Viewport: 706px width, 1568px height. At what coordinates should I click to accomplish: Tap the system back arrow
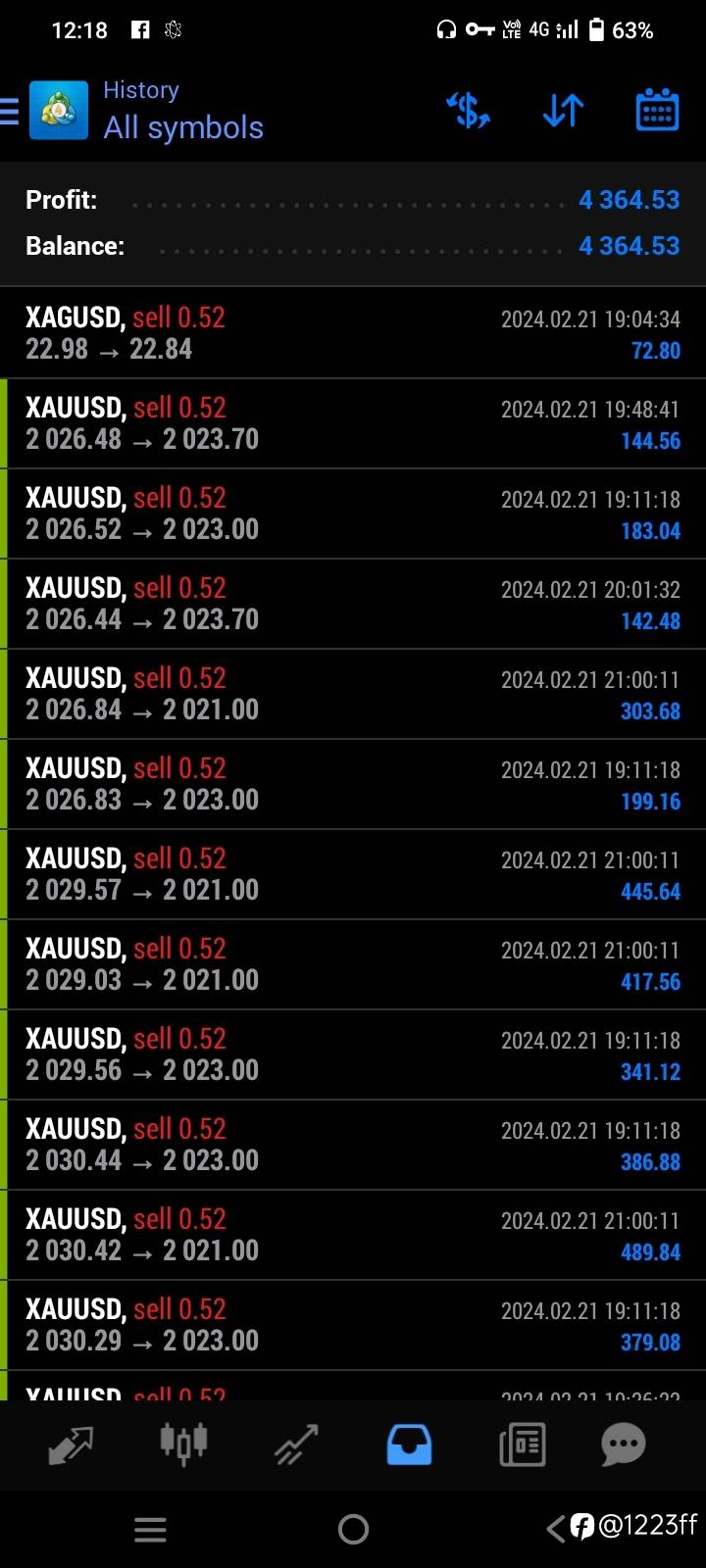pos(555,1529)
